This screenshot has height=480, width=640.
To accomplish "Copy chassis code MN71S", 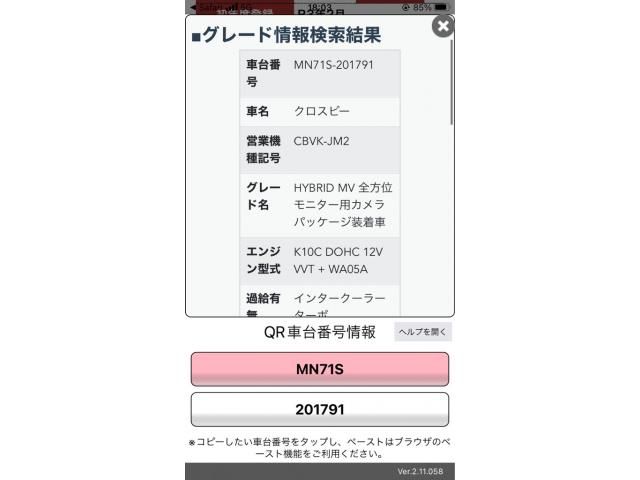I will (319, 369).
